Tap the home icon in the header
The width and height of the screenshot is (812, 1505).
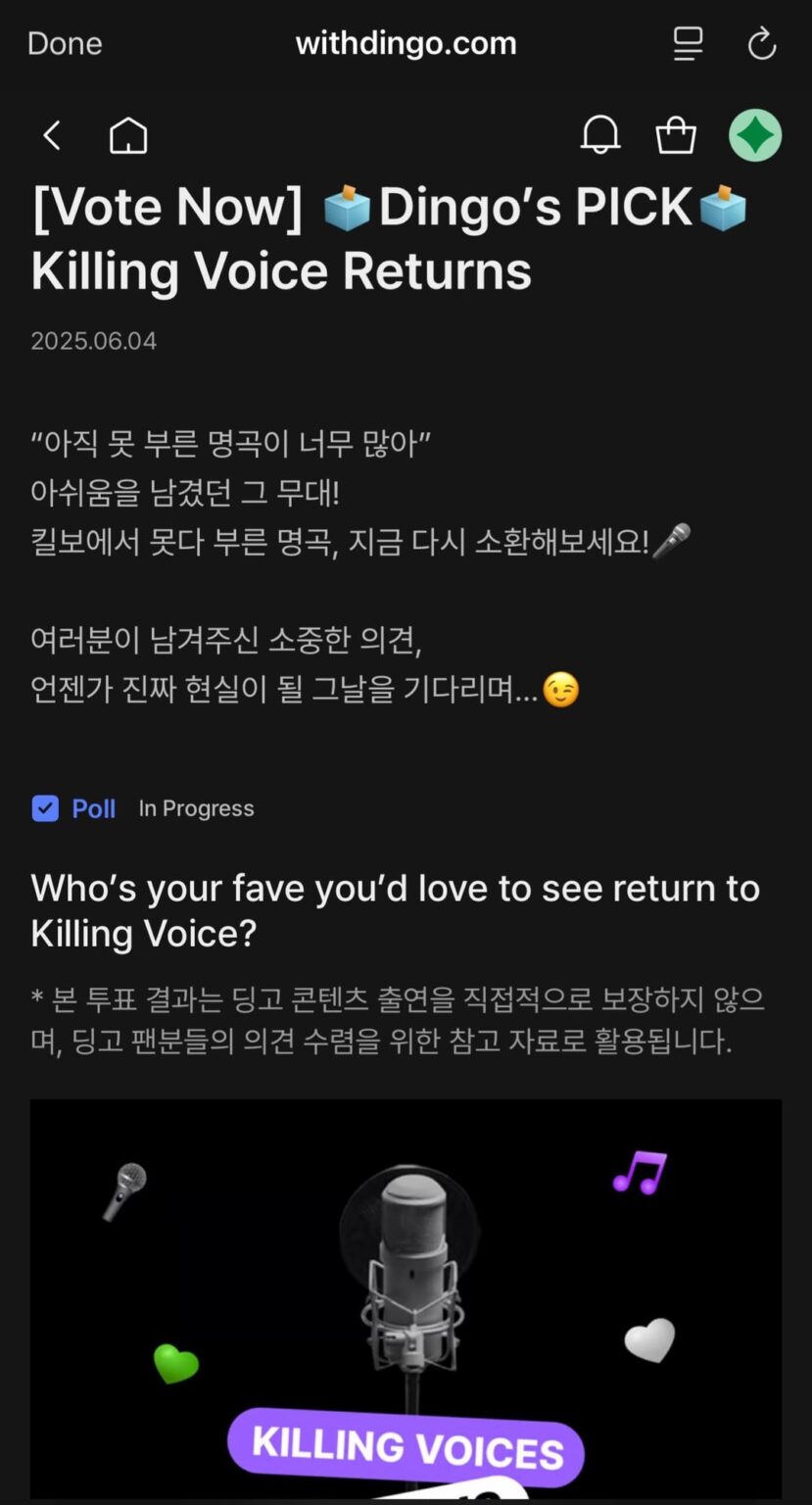pos(126,135)
